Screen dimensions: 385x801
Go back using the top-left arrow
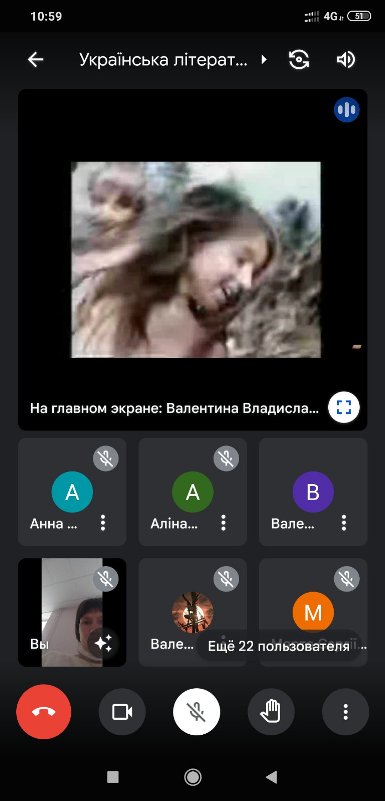point(35,60)
